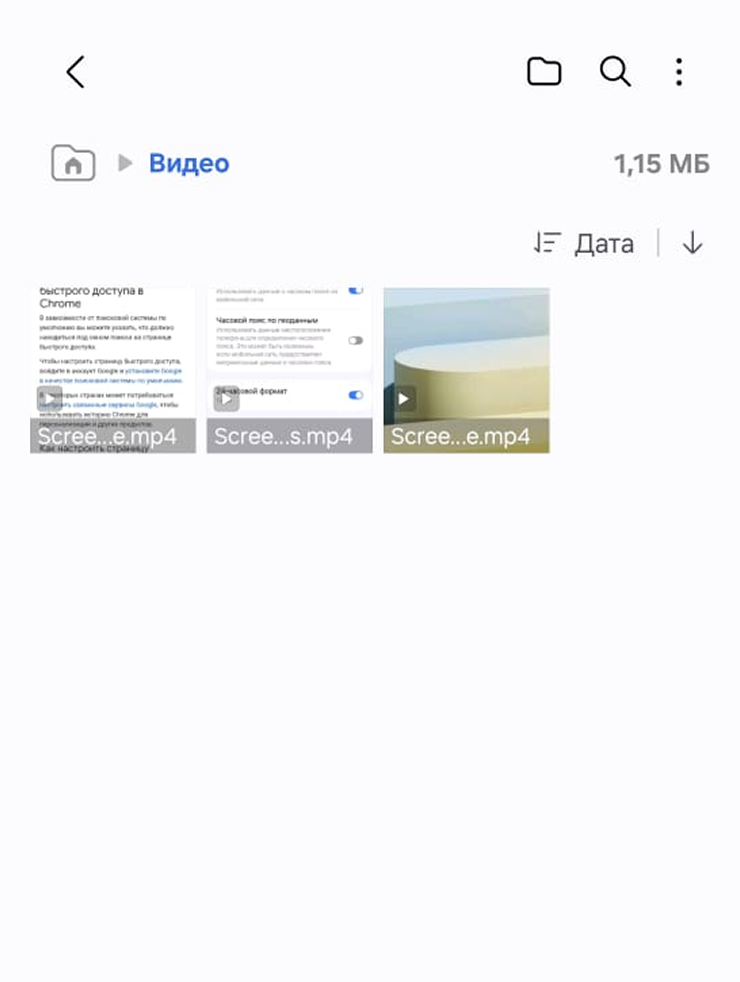Open the Scree...s.mp4 video
This screenshot has width=740, height=982.
coord(289,370)
